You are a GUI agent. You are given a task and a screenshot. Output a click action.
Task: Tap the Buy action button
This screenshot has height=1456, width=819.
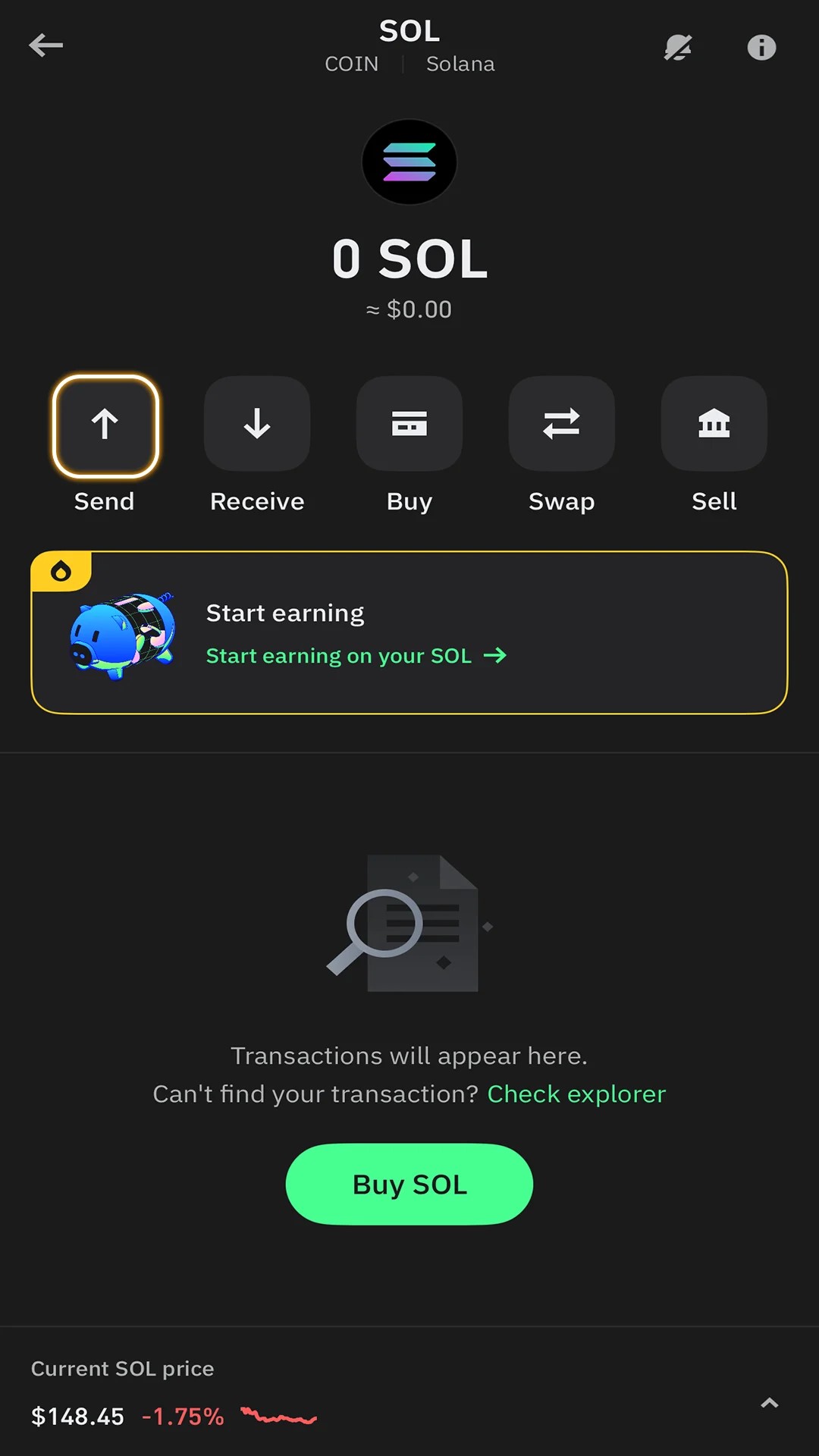point(409,425)
